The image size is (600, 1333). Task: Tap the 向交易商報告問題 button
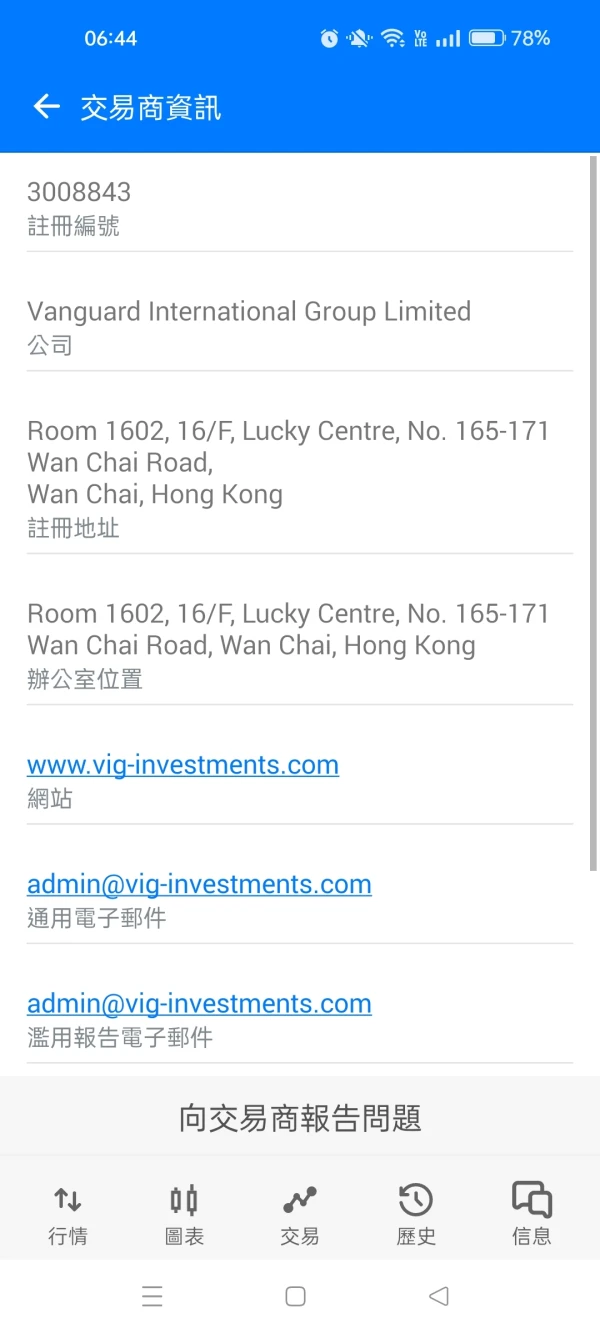point(300,1118)
